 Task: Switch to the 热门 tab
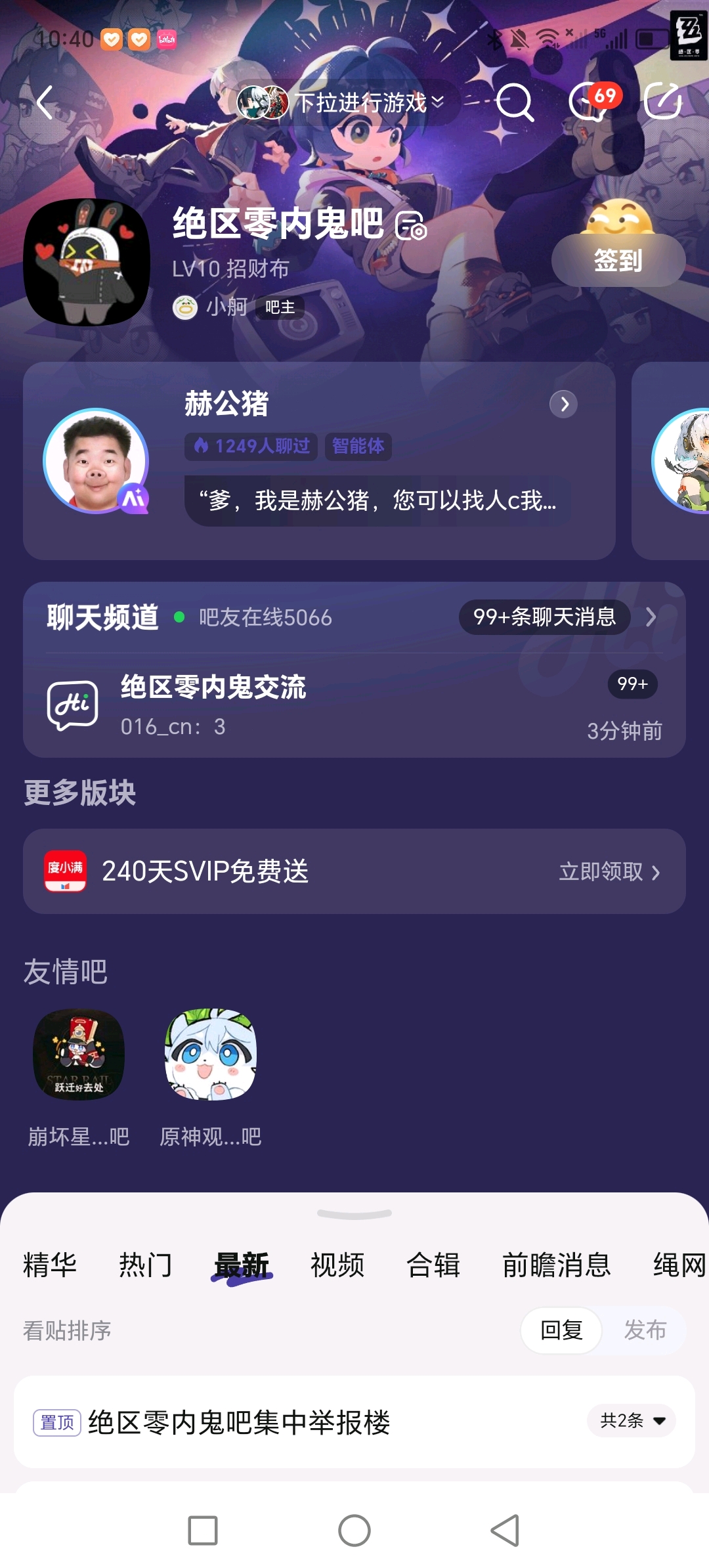pyautogui.click(x=146, y=1265)
